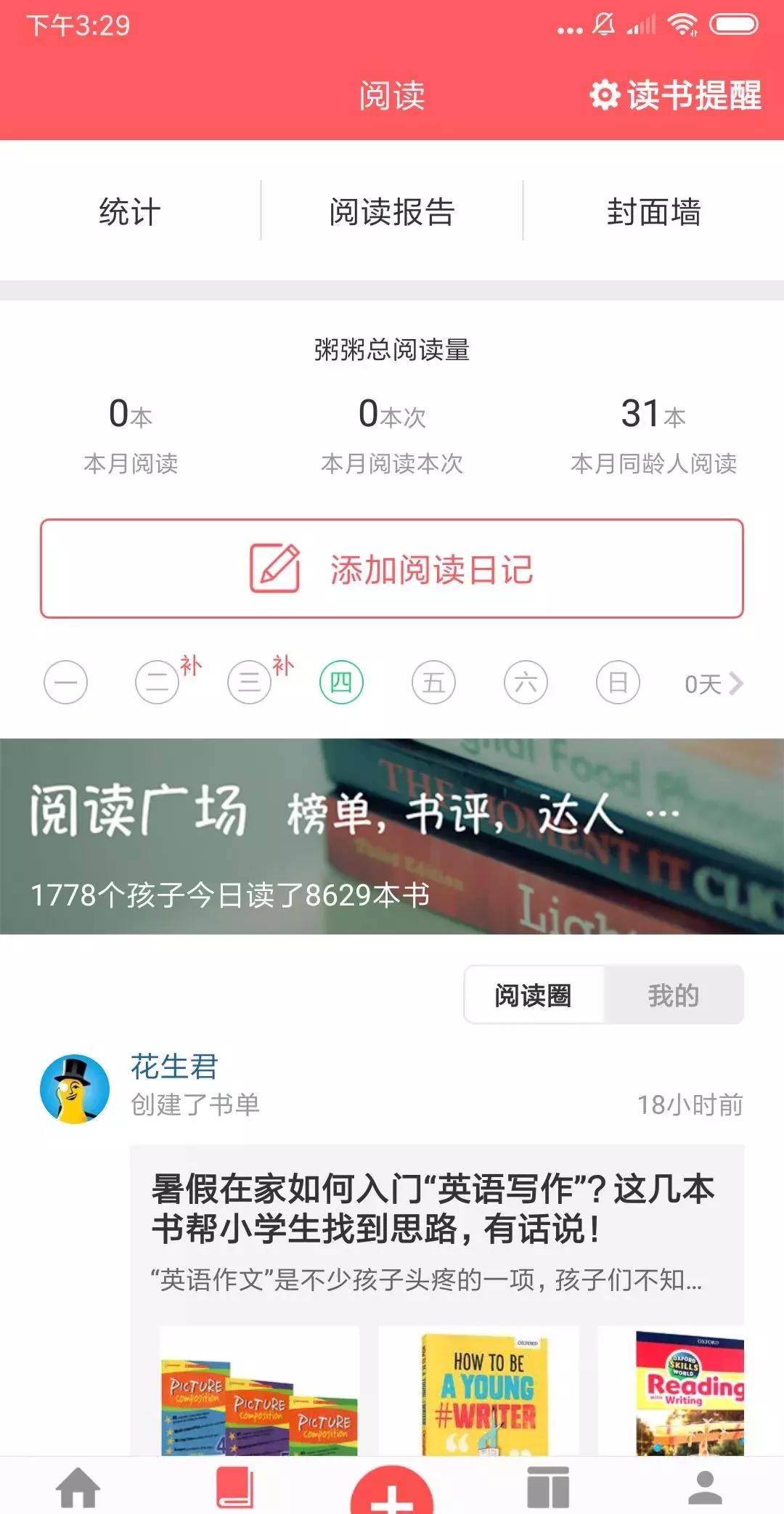This screenshot has height=1514, width=784.
Task: Open the 封面墙 tab
Action: [x=655, y=212]
